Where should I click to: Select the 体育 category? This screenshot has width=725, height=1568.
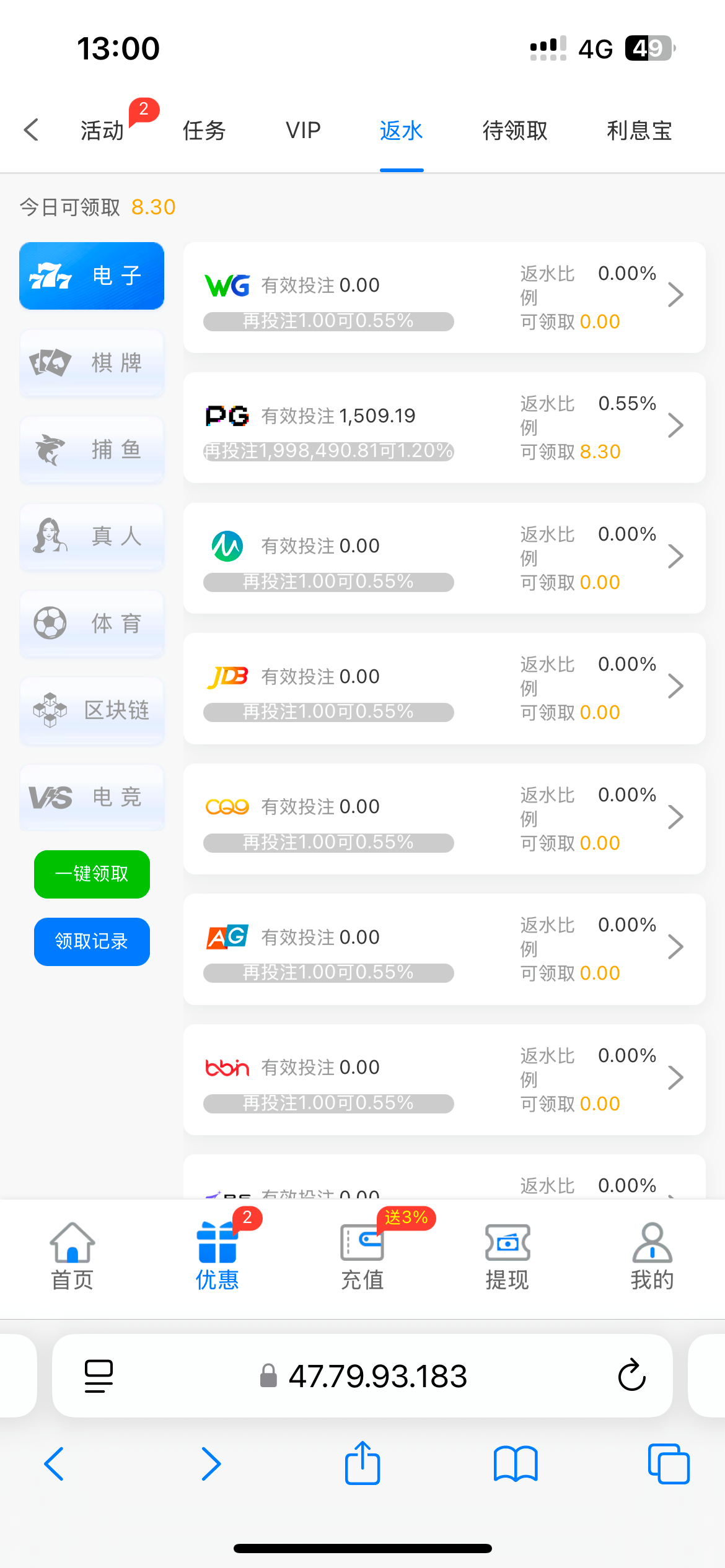pyautogui.click(x=92, y=624)
